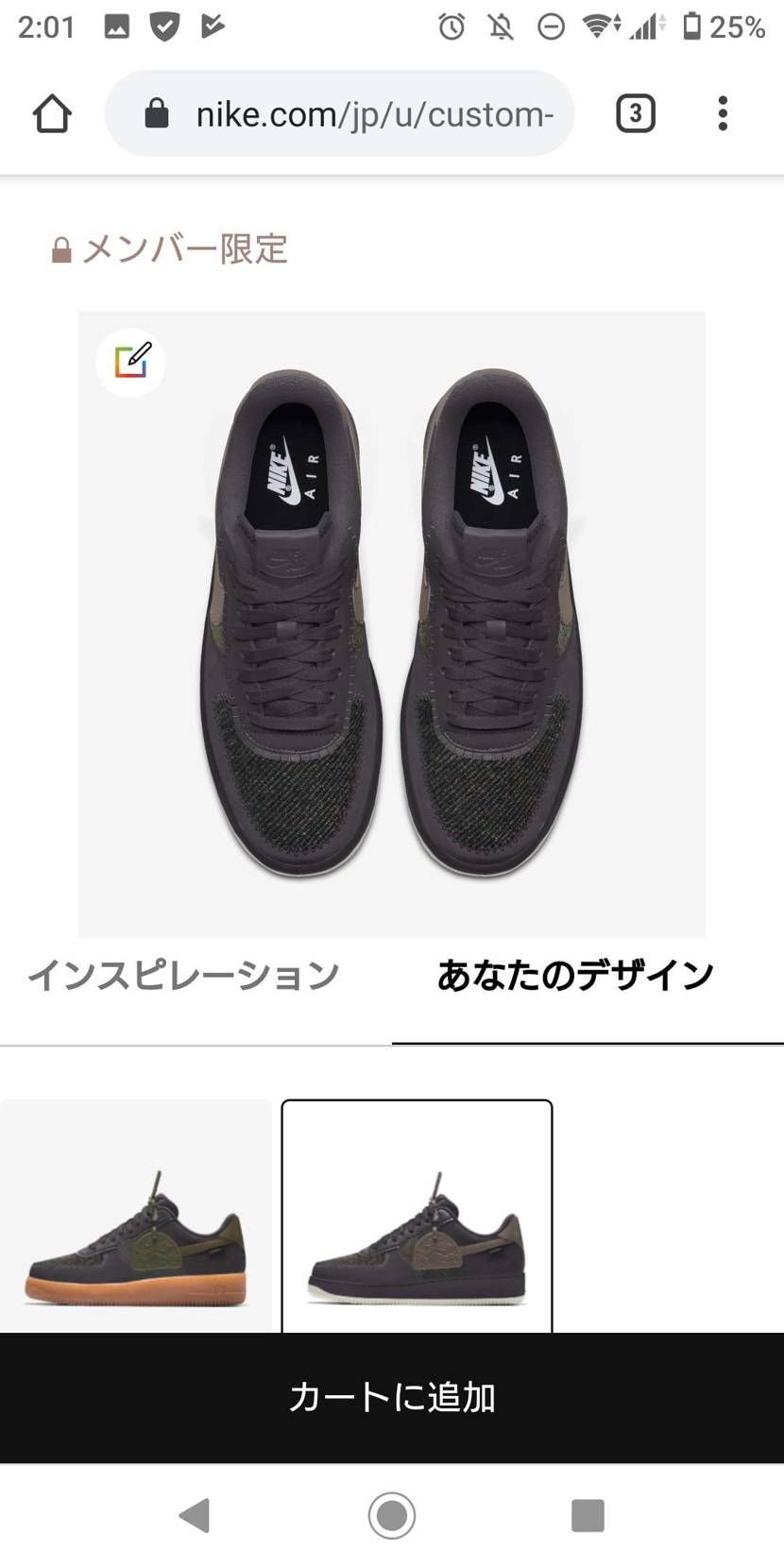Switch to the インスピレーション tab
Image resolution: width=784 pixels, height=1568 pixels.
pyautogui.click(x=185, y=974)
